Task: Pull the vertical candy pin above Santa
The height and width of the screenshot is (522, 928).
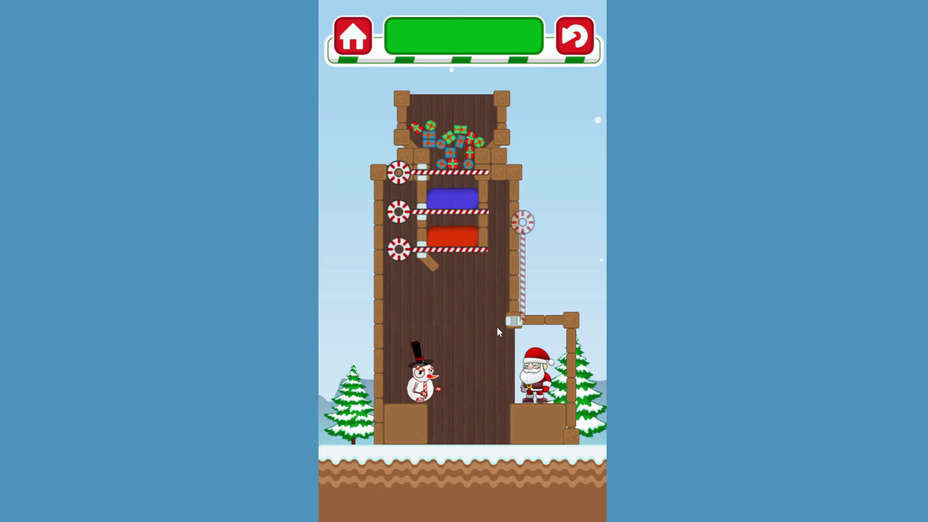Action: point(523,222)
